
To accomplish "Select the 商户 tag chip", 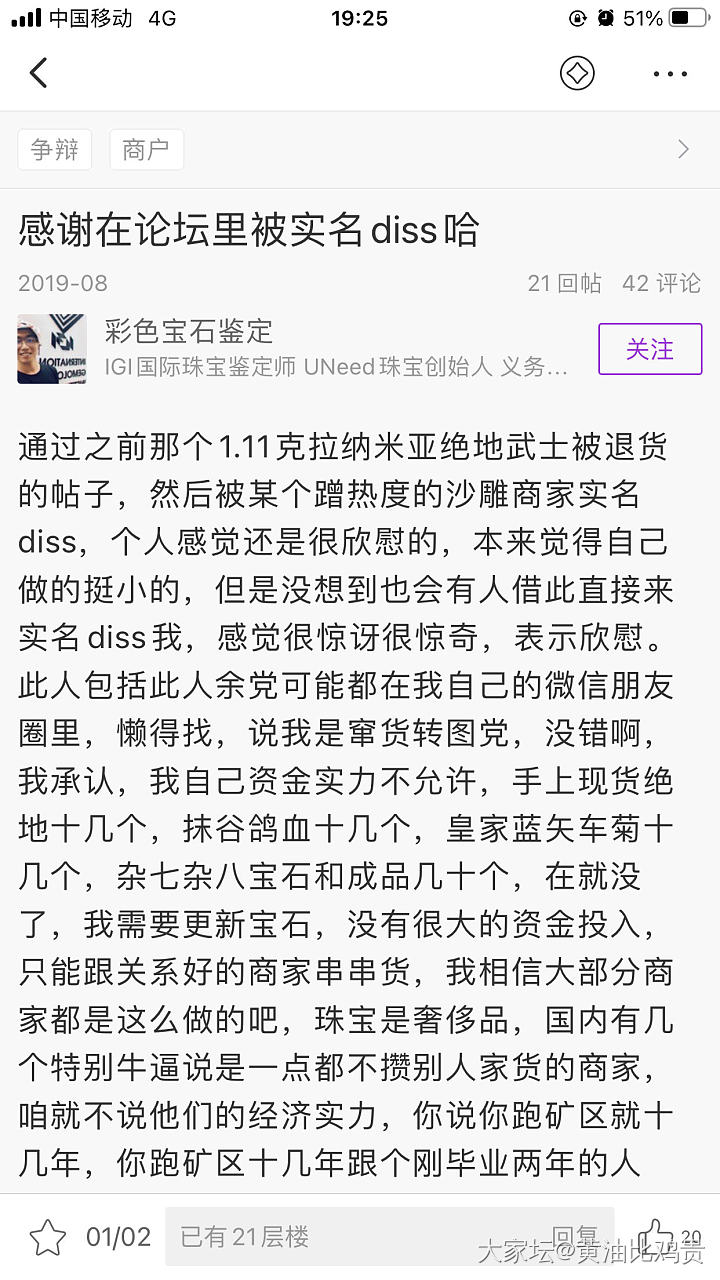I will pyautogui.click(x=146, y=150).
